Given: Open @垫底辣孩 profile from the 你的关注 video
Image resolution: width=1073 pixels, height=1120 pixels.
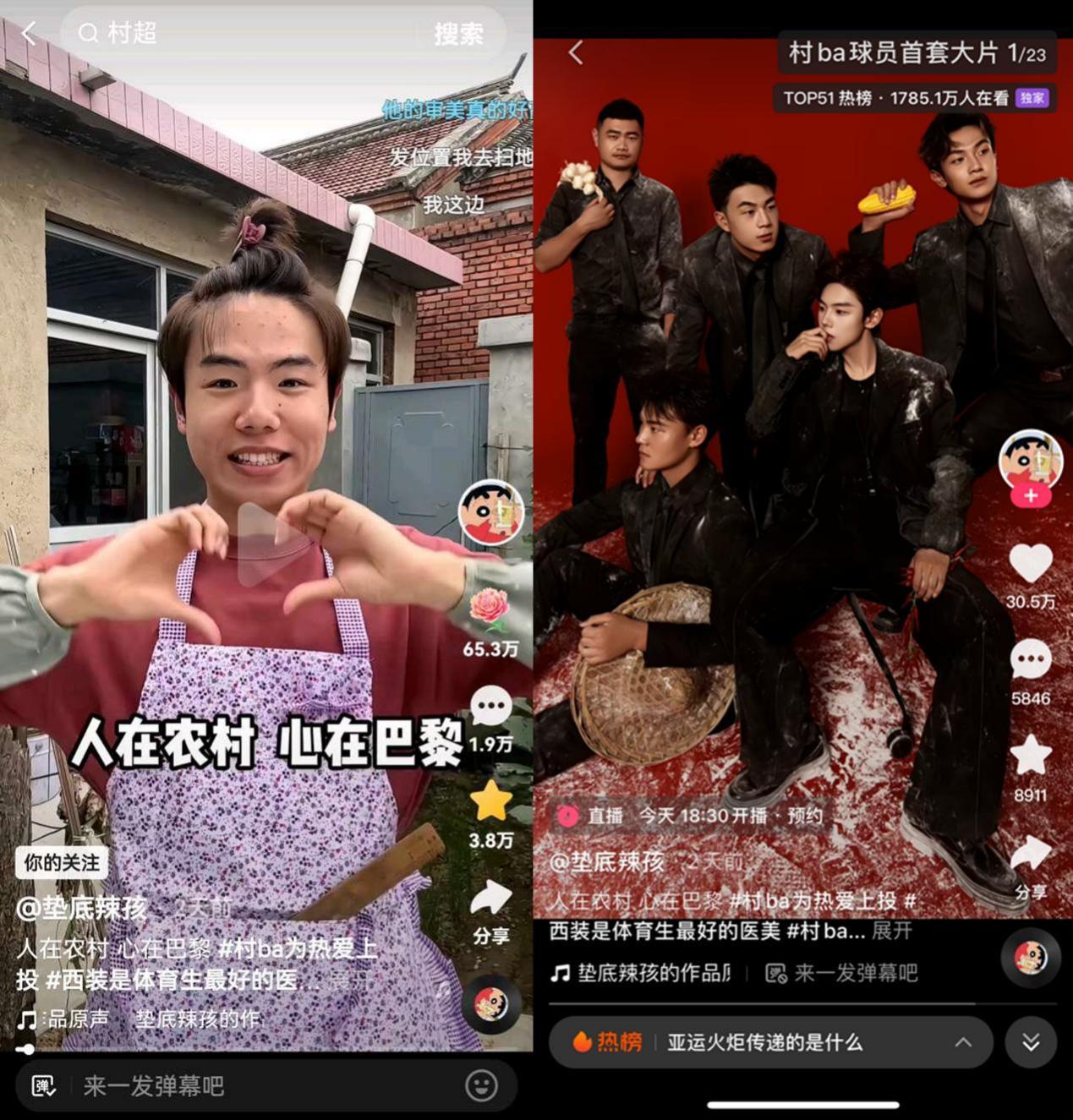Looking at the screenshot, I should [82, 909].
